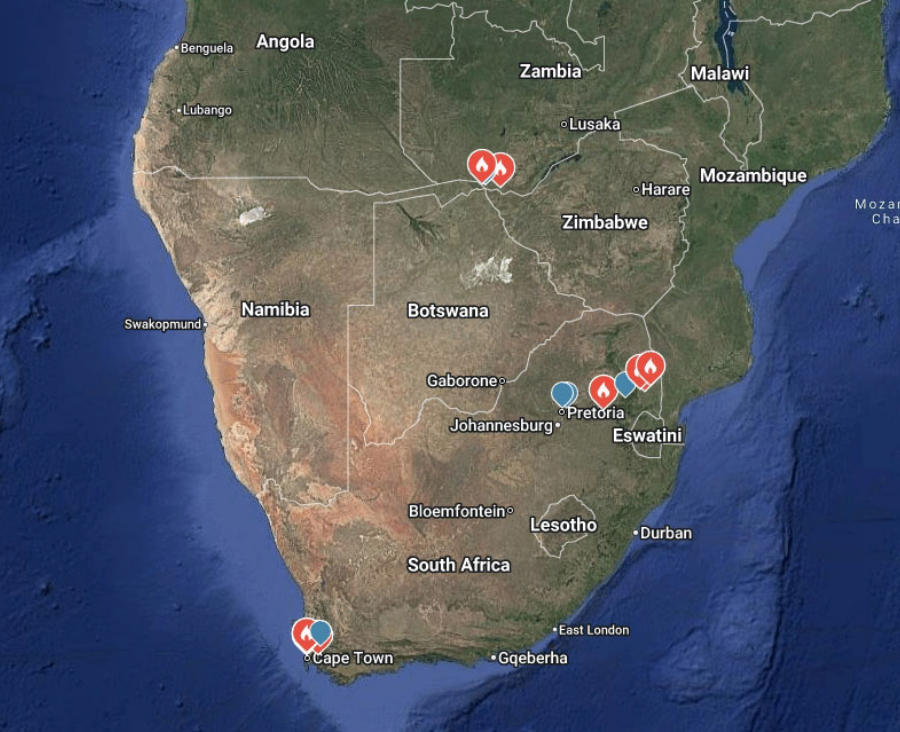This screenshot has height=732, width=900.
Task: Open the blue pin beside Cape Town
Action: (x=321, y=632)
